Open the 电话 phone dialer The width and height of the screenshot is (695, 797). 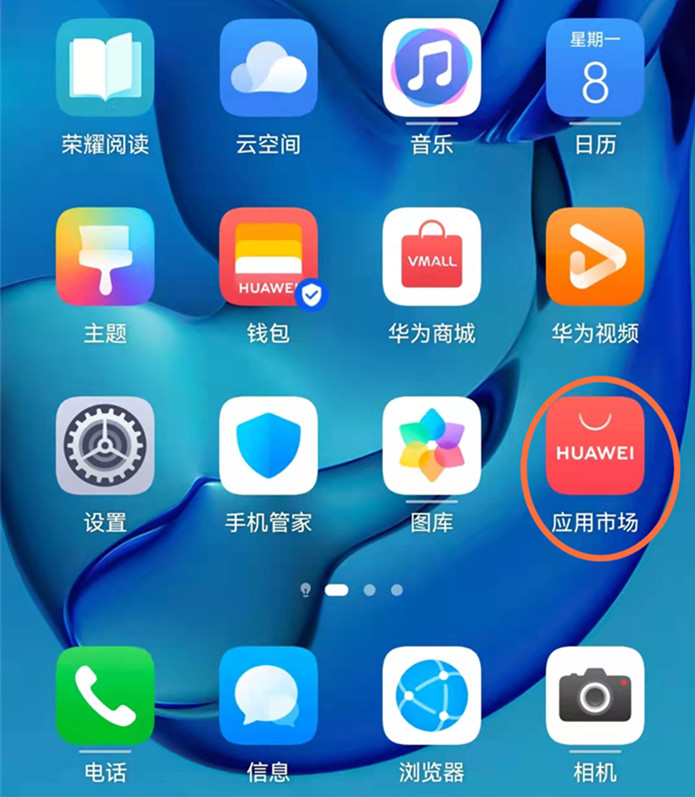[105, 695]
